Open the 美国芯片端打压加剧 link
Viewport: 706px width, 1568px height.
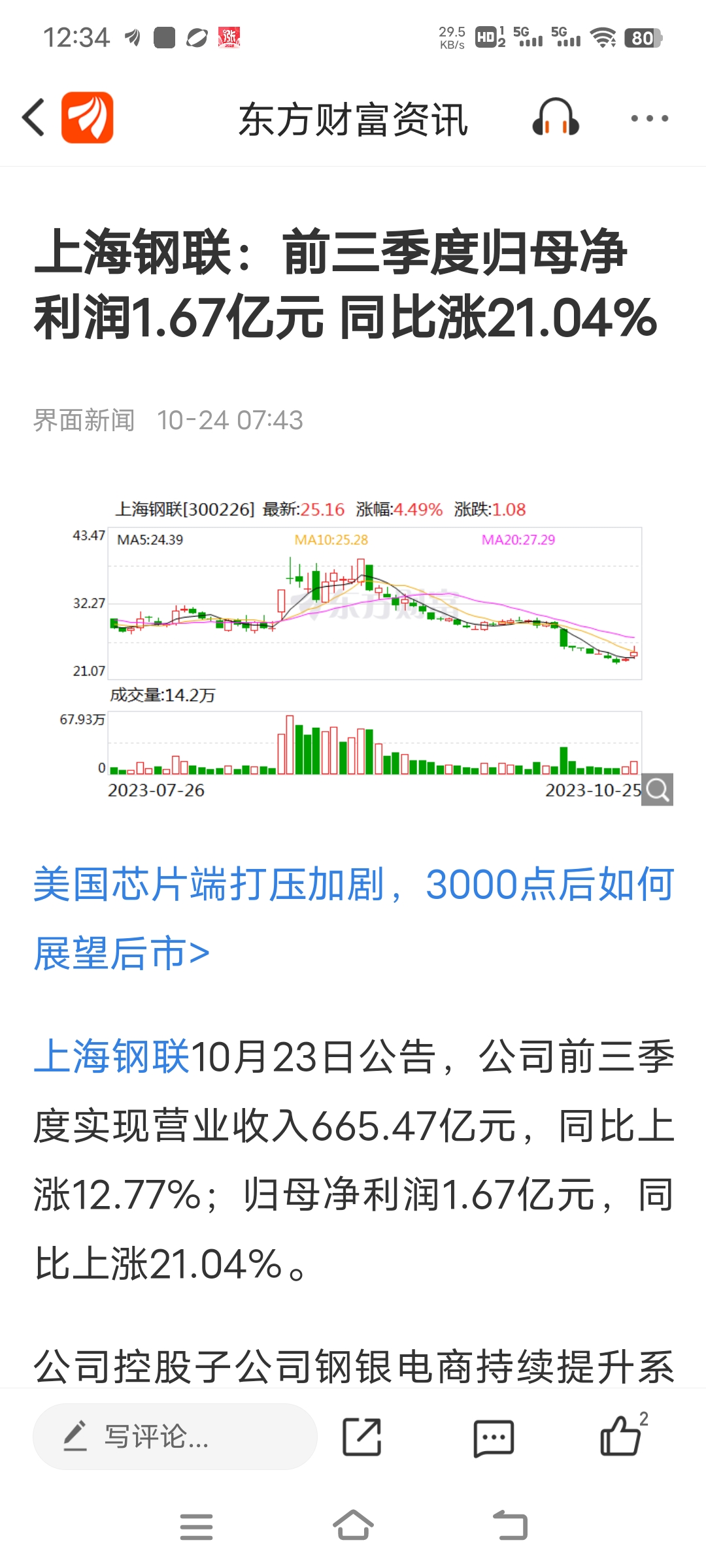pyautogui.click(x=353, y=919)
